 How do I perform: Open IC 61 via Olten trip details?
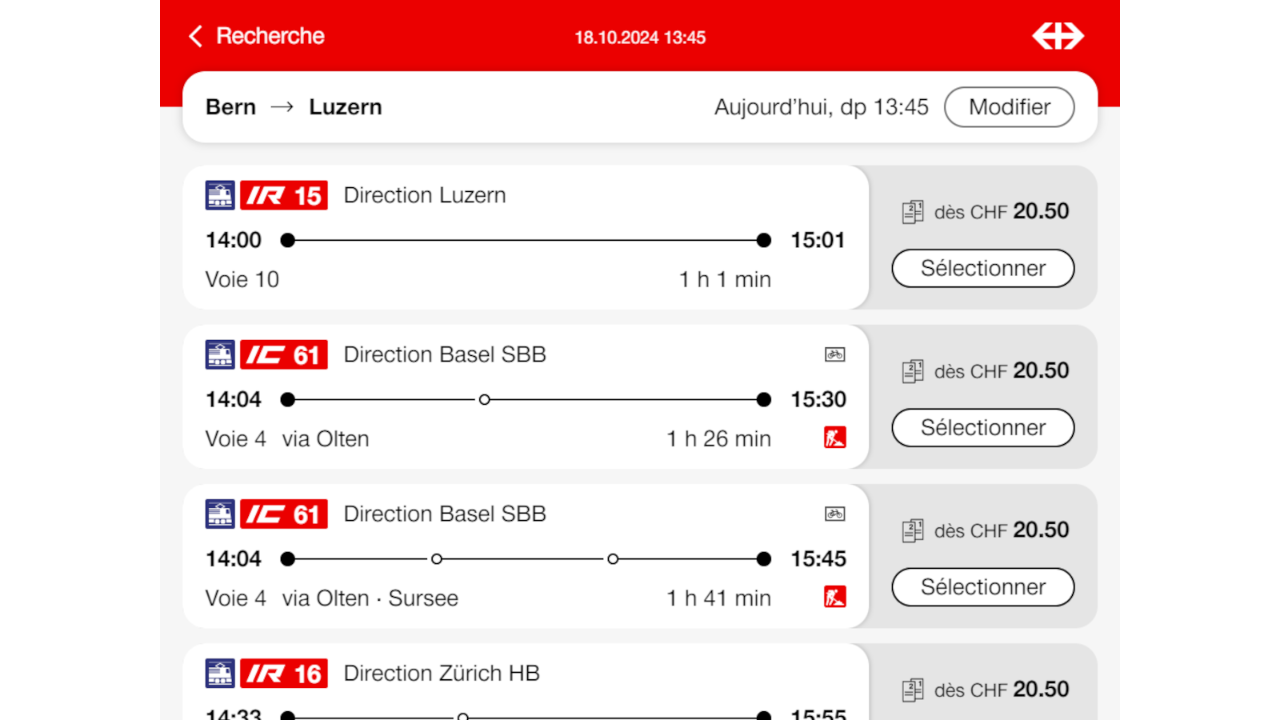coord(525,397)
